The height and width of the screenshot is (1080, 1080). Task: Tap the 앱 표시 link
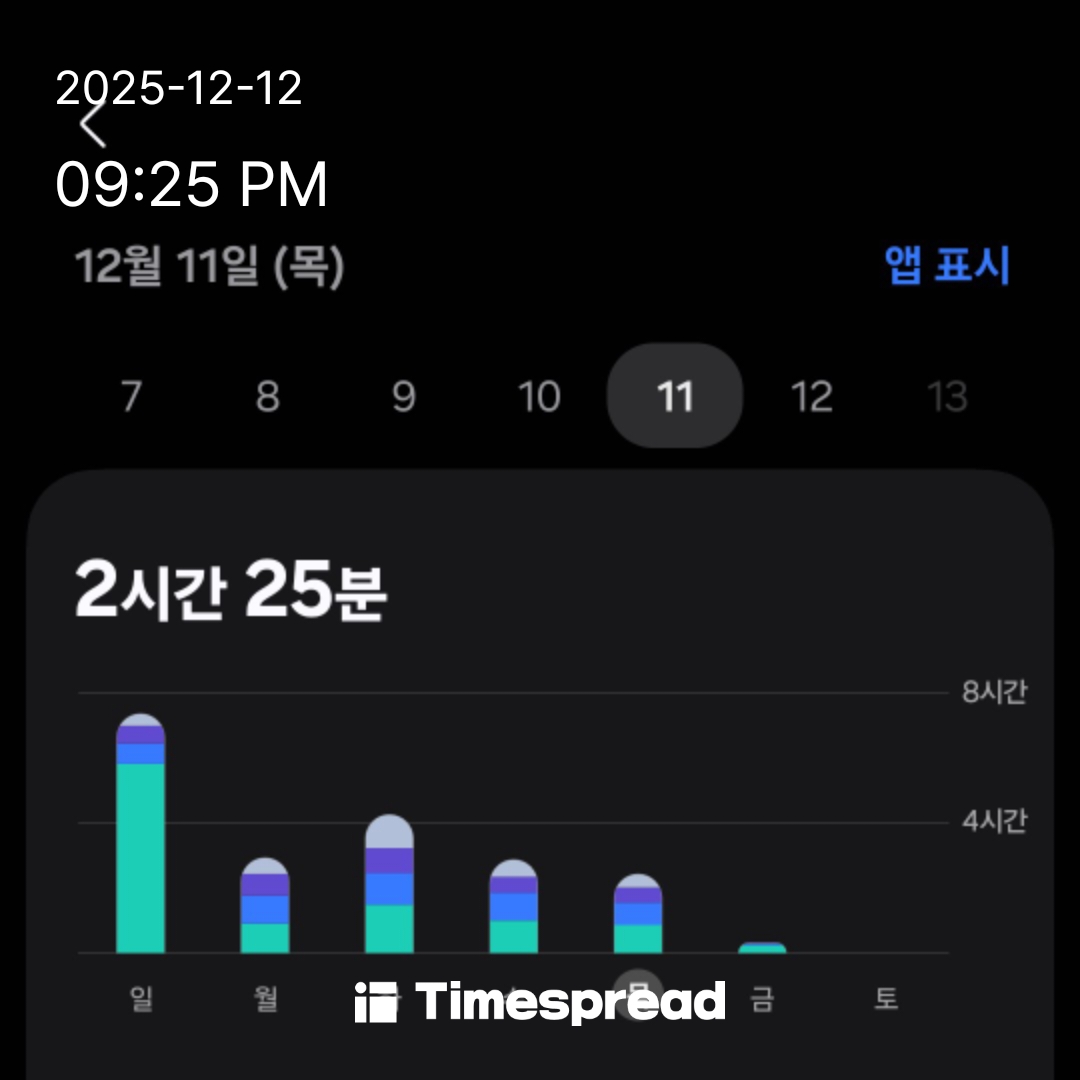coord(946,266)
